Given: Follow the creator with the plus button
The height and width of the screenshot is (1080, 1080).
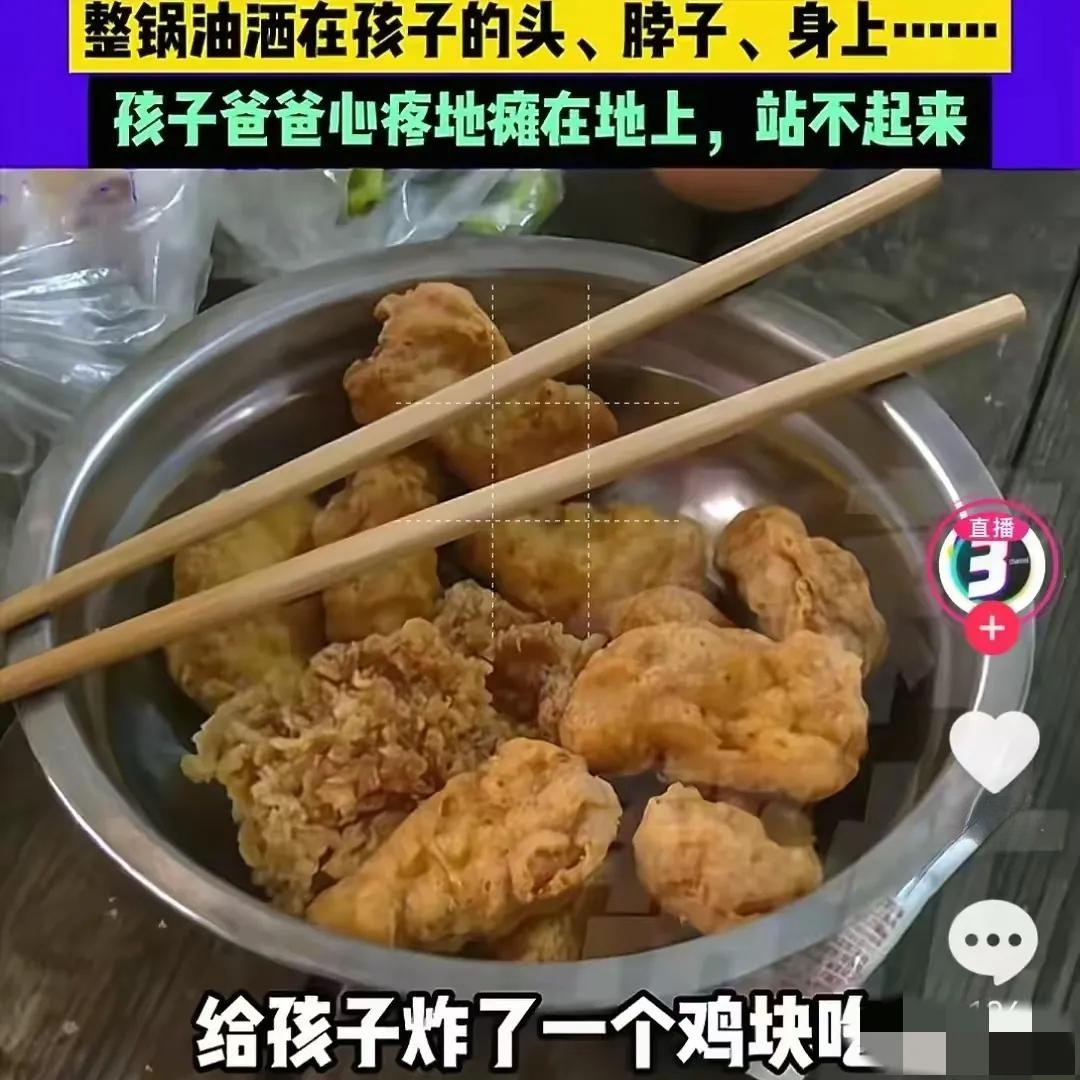Looking at the screenshot, I should 991,630.
